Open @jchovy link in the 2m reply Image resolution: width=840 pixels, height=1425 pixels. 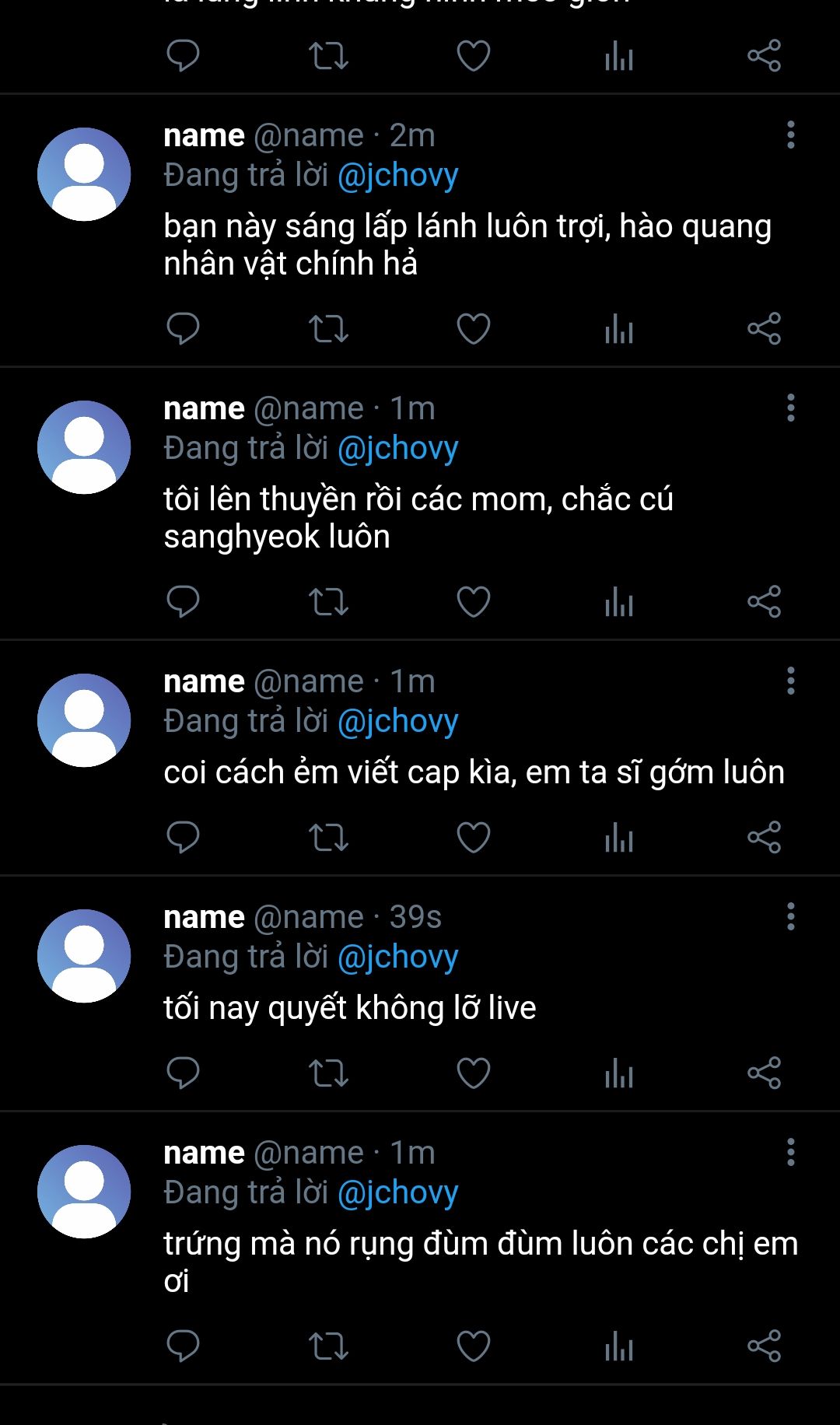pyautogui.click(x=398, y=175)
